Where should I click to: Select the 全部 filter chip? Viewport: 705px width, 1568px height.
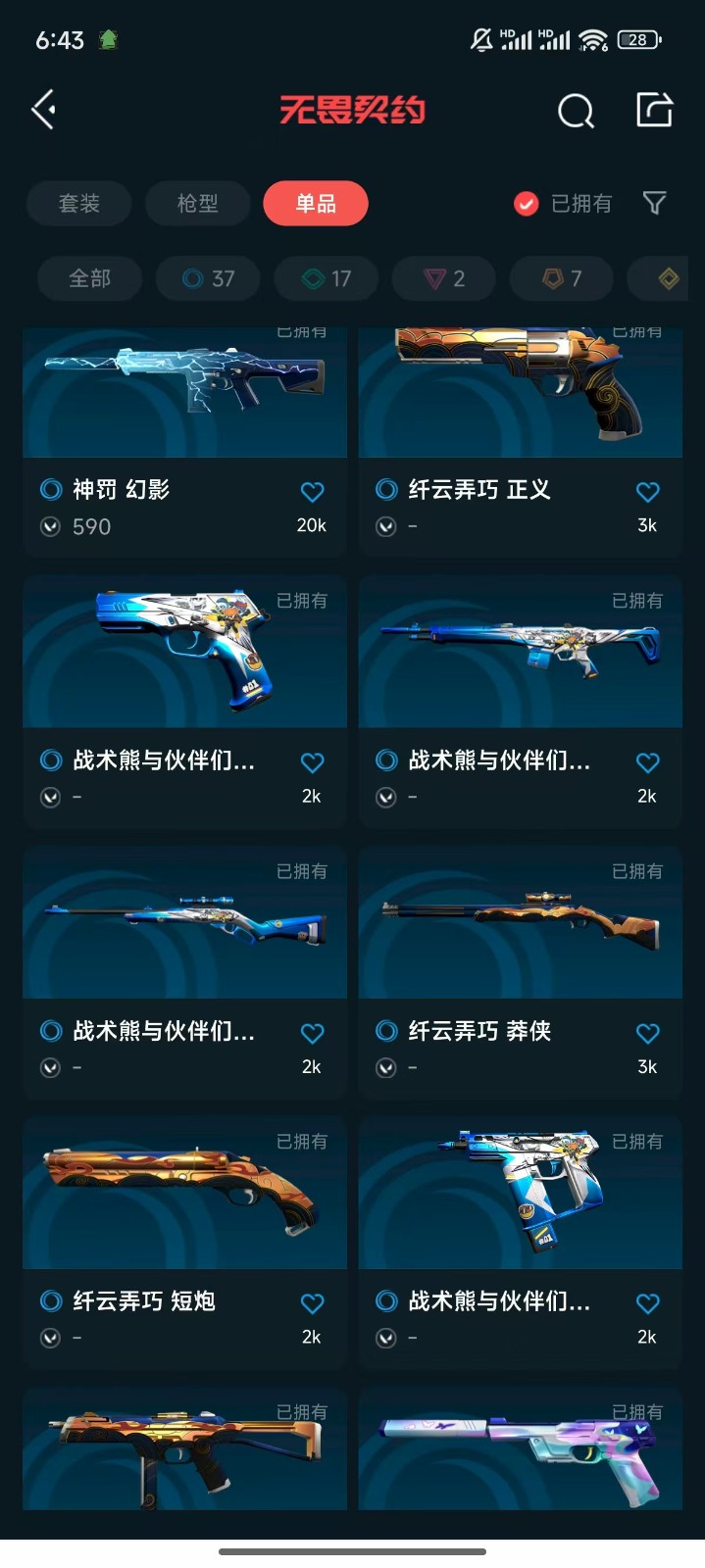pyautogui.click(x=89, y=279)
